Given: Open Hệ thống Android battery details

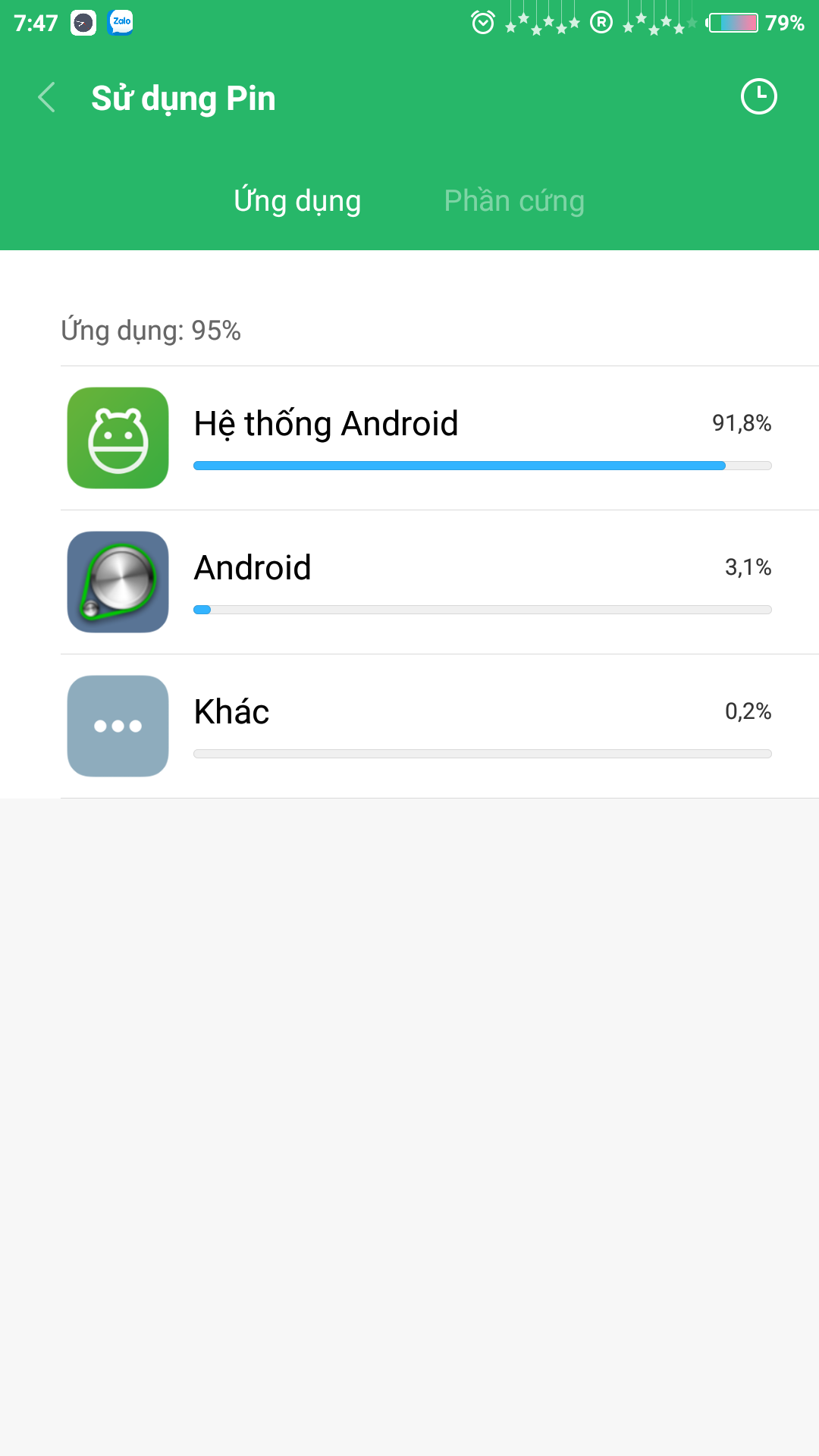Looking at the screenshot, I should 440,438.
